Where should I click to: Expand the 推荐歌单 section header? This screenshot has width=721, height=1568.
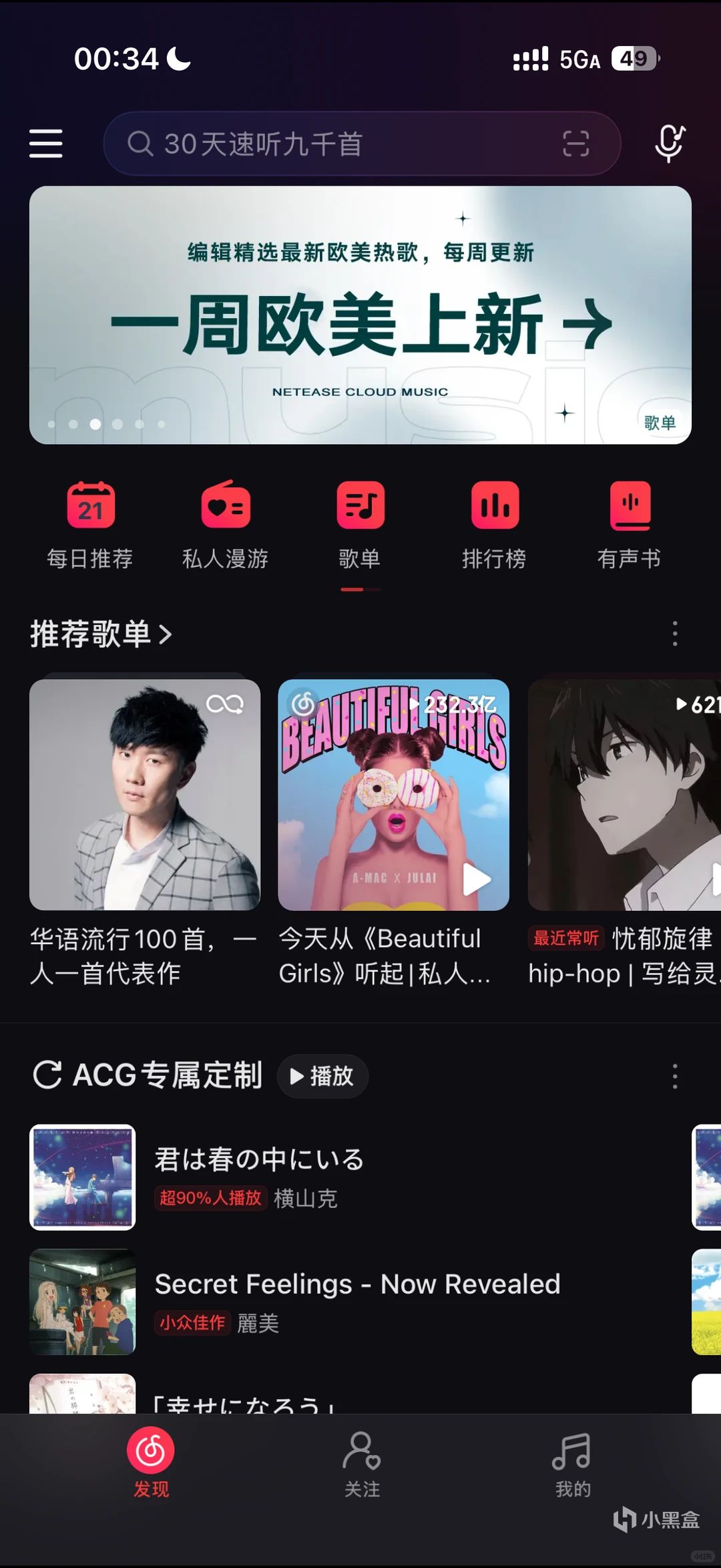click(101, 634)
